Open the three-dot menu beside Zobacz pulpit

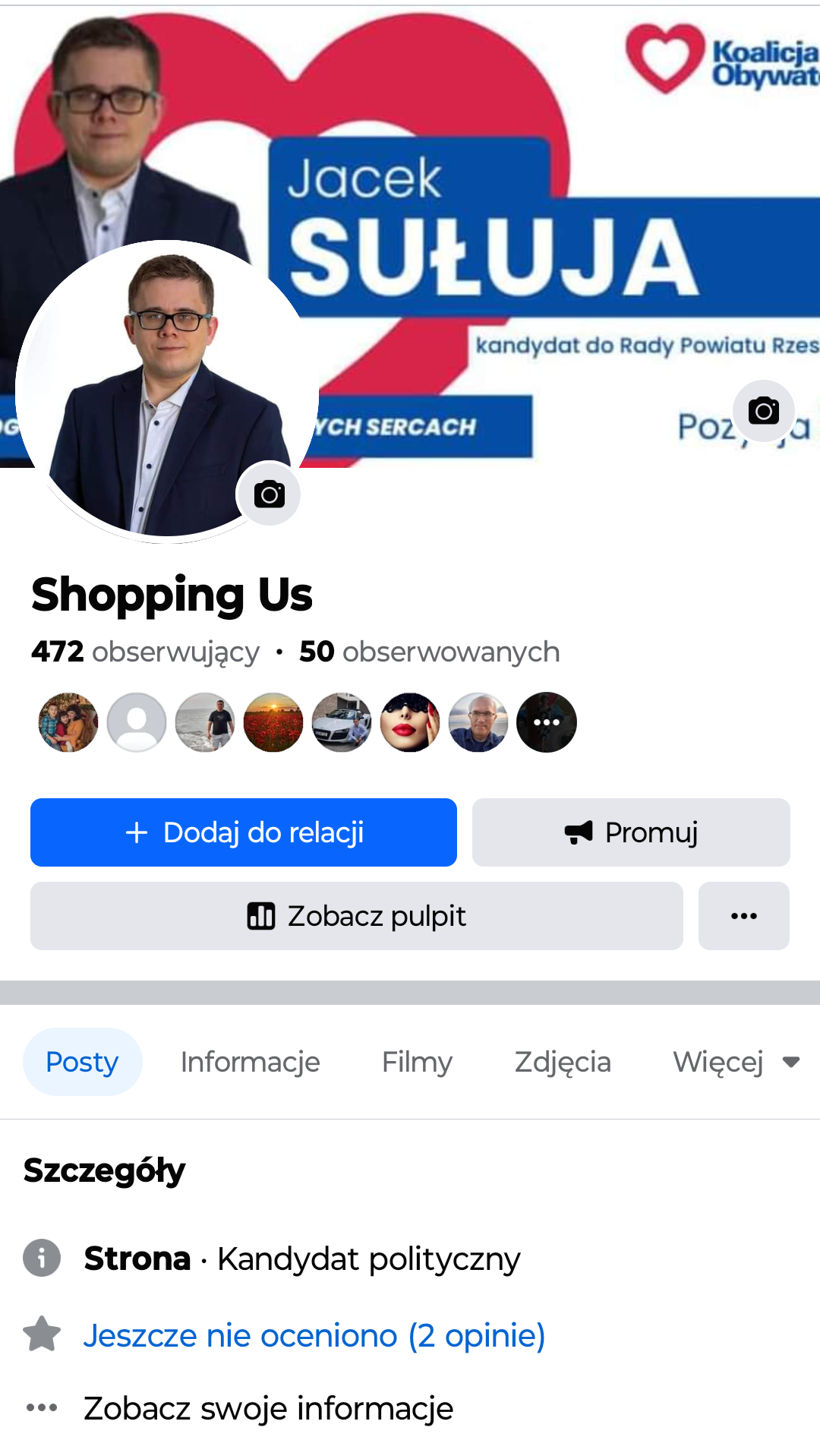[744, 916]
